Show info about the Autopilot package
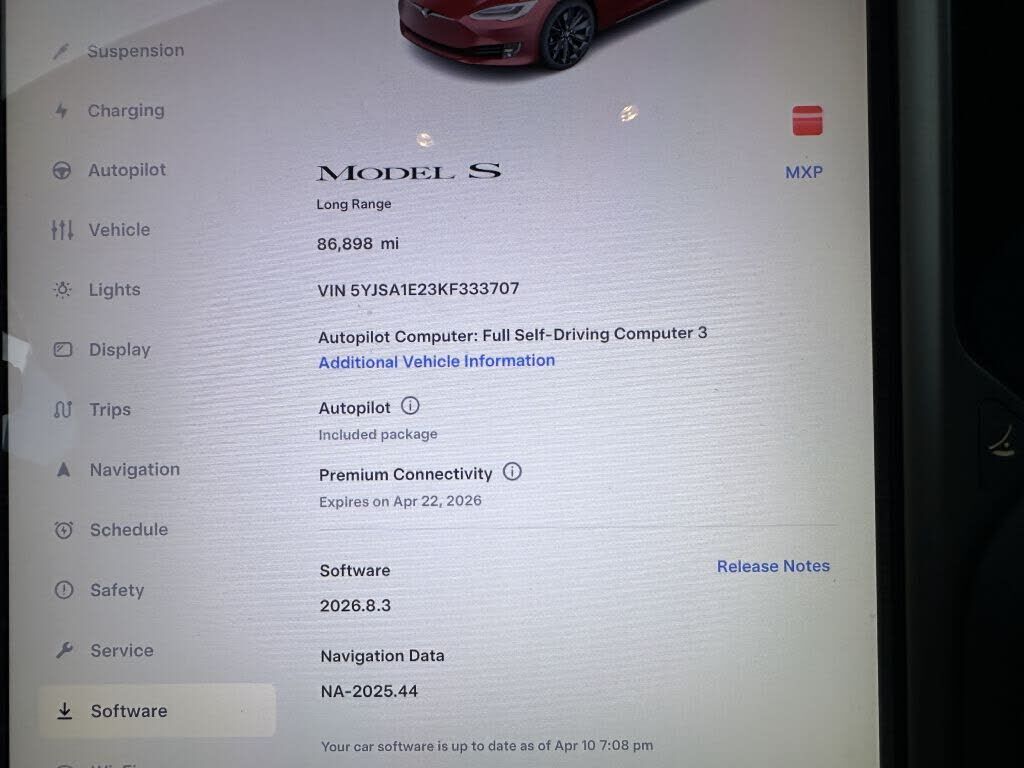Image resolution: width=1024 pixels, height=768 pixels. click(410, 406)
